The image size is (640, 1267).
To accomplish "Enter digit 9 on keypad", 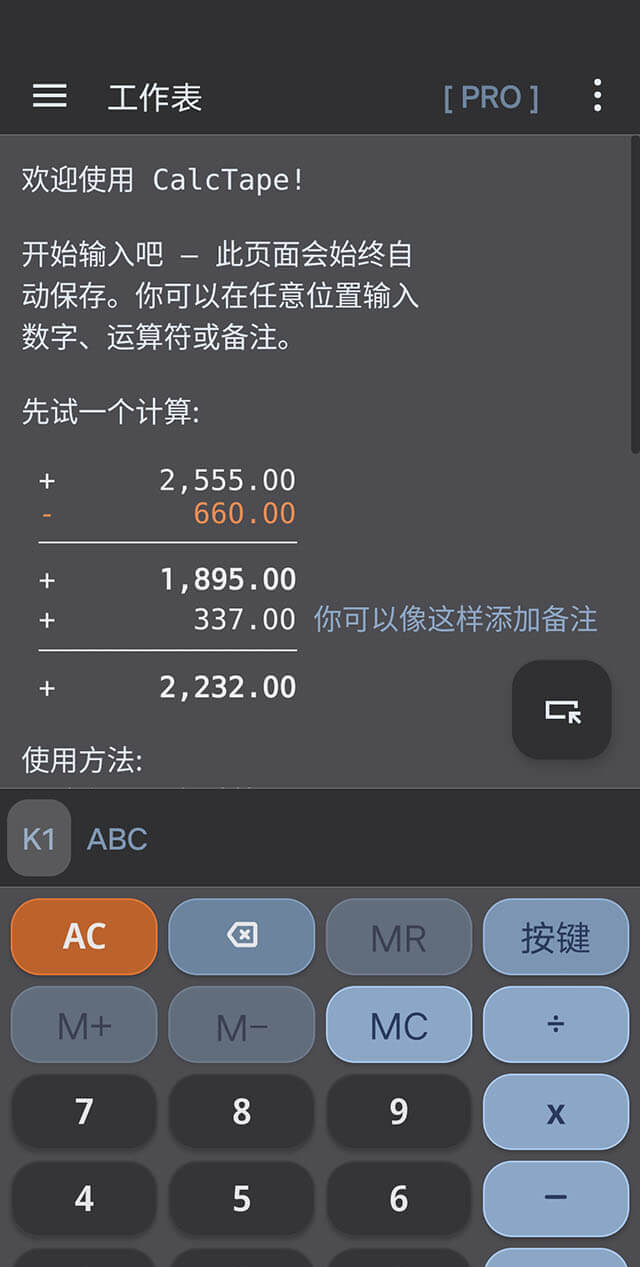I will click(399, 1112).
